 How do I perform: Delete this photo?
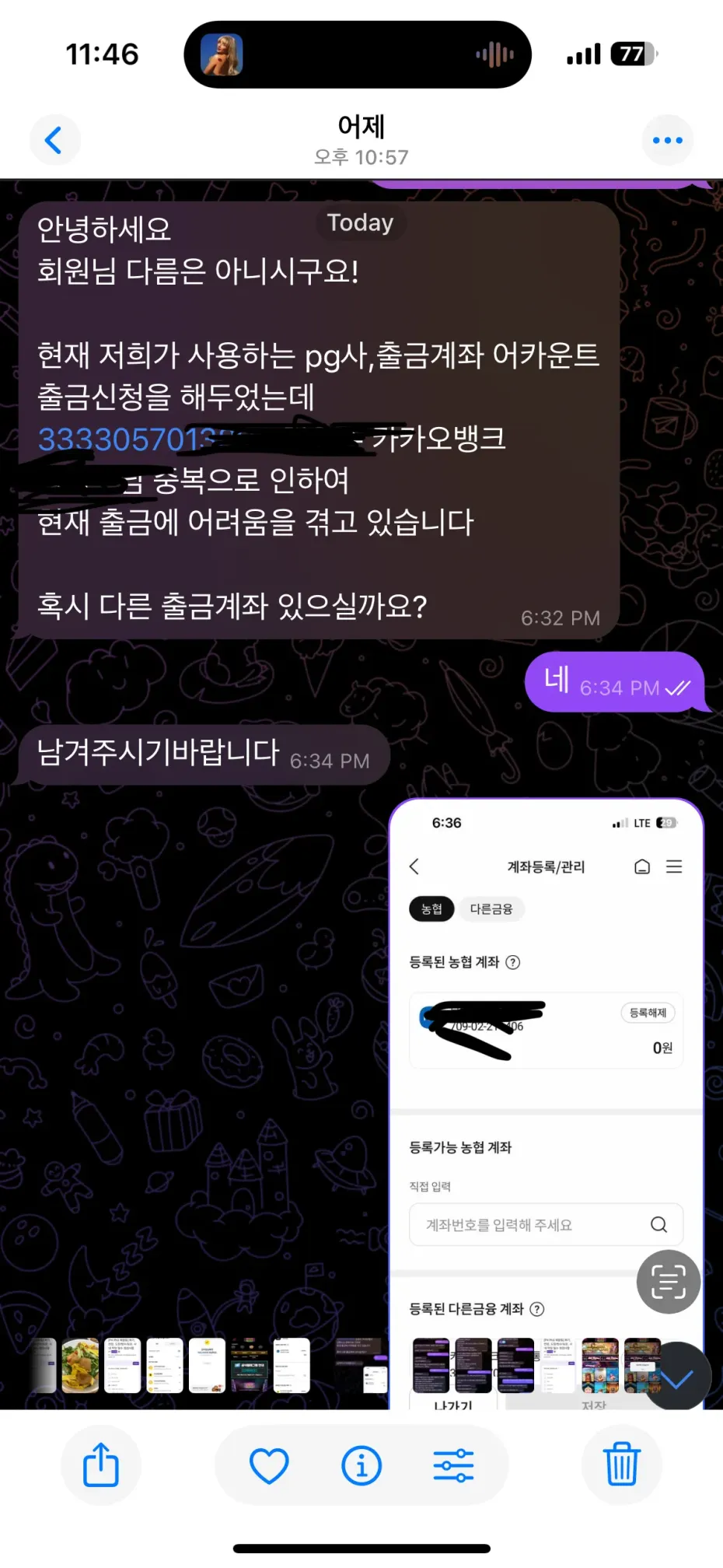[x=622, y=1464]
